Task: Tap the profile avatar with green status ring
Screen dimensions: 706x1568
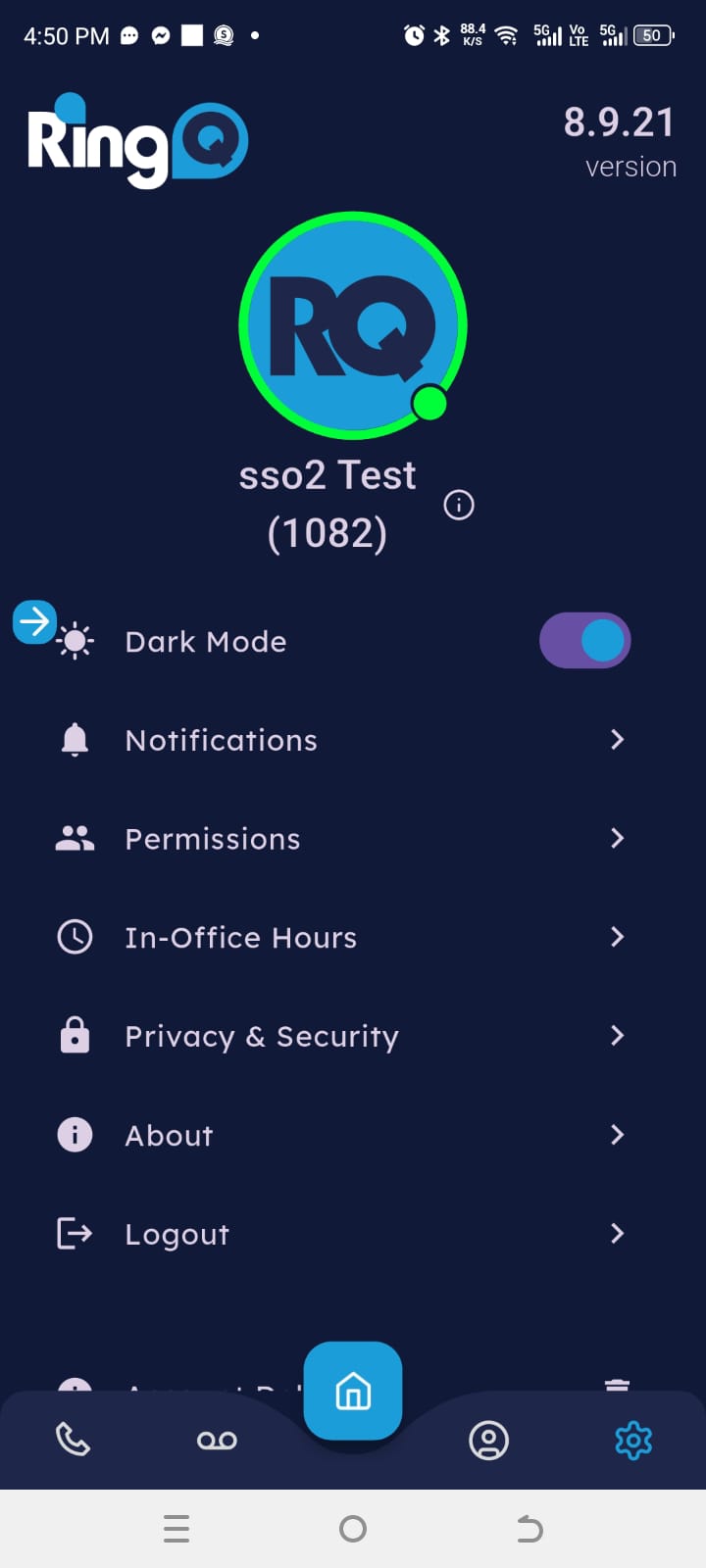Action: (x=353, y=324)
